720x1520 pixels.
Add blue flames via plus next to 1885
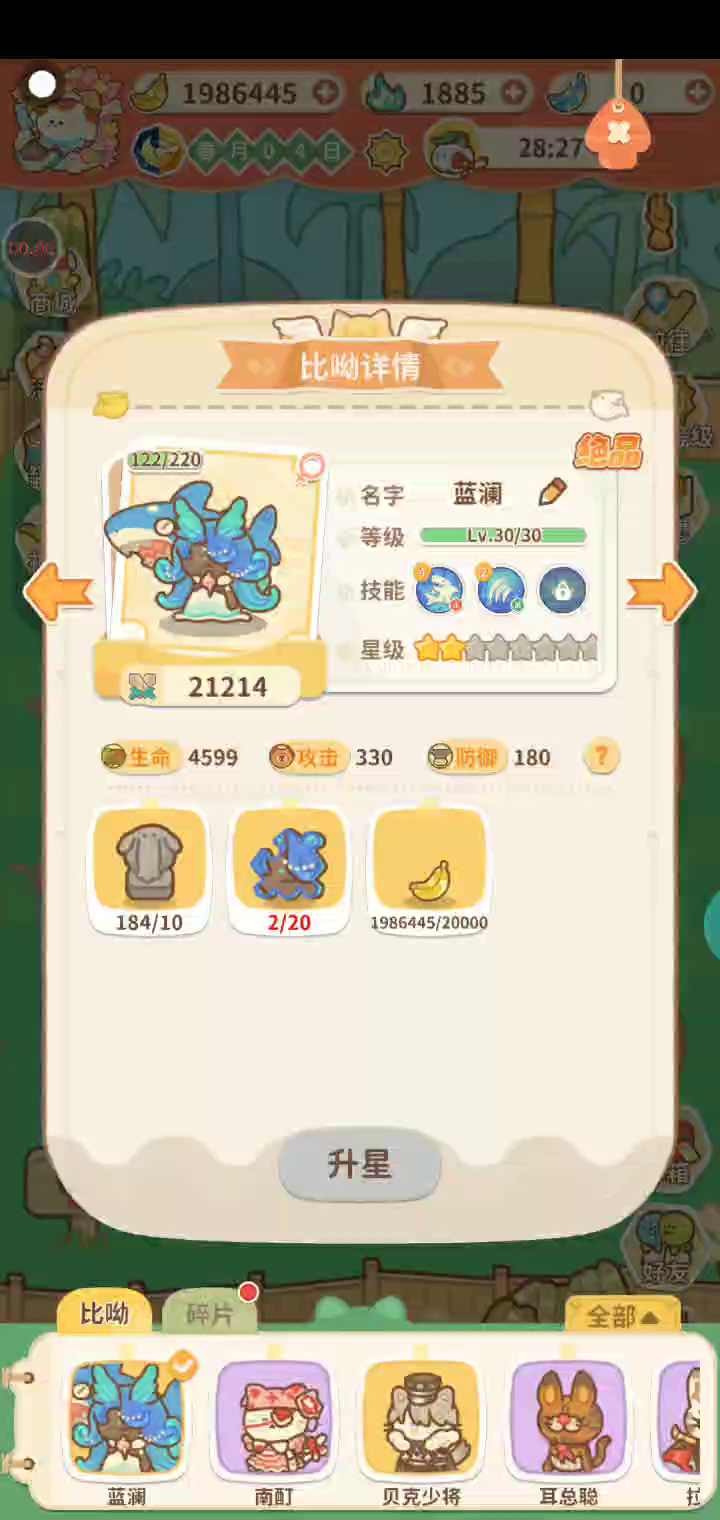(514, 93)
